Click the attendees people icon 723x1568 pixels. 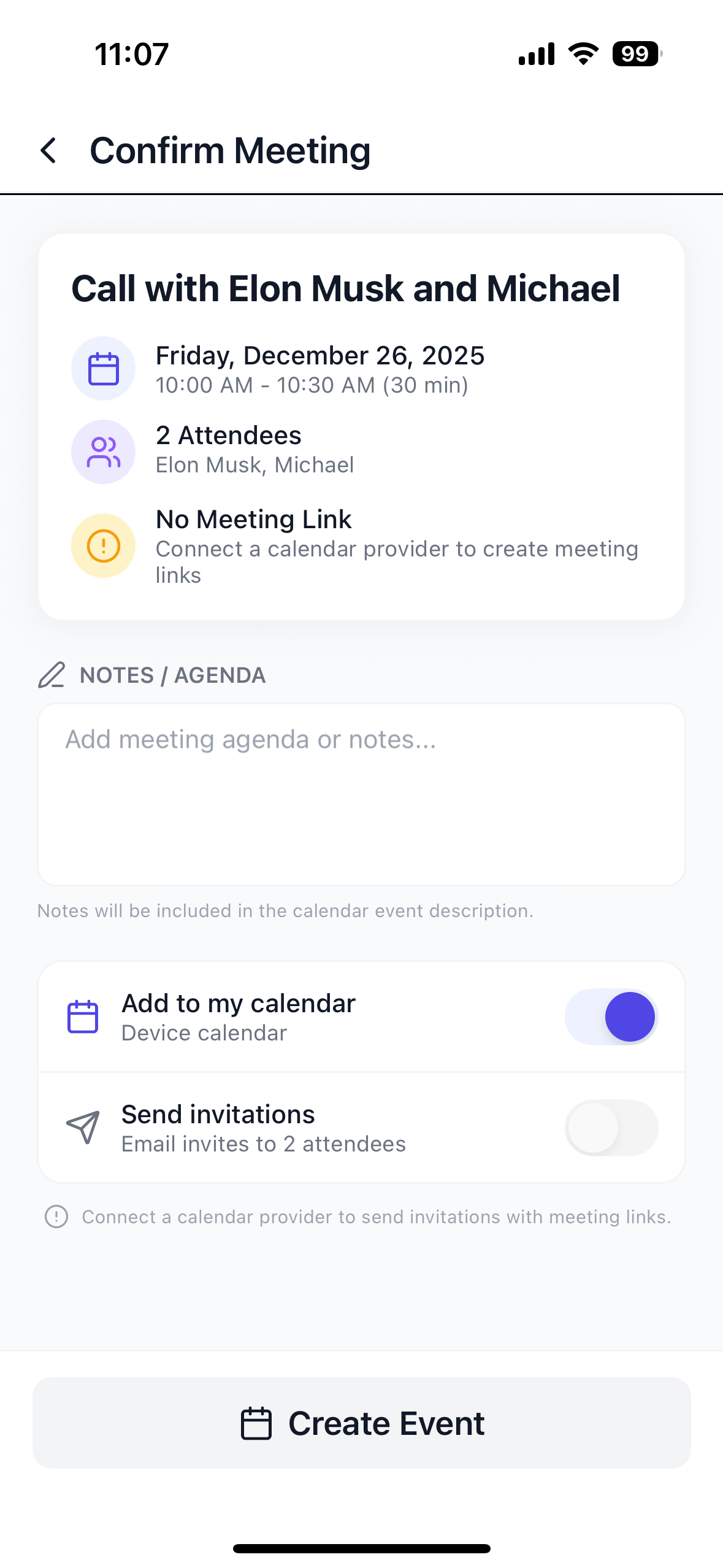[x=103, y=451]
